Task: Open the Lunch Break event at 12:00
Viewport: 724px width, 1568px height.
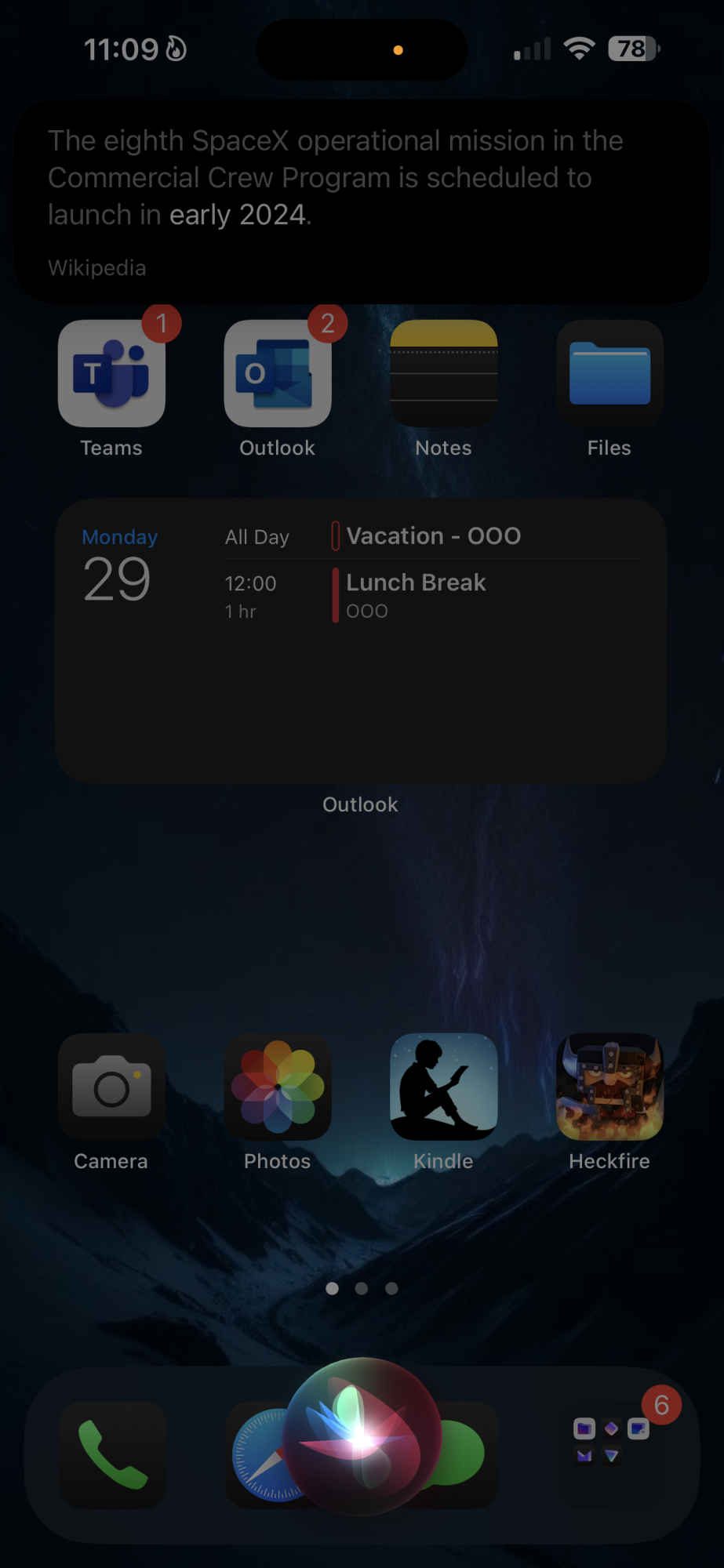Action: [416, 594]
